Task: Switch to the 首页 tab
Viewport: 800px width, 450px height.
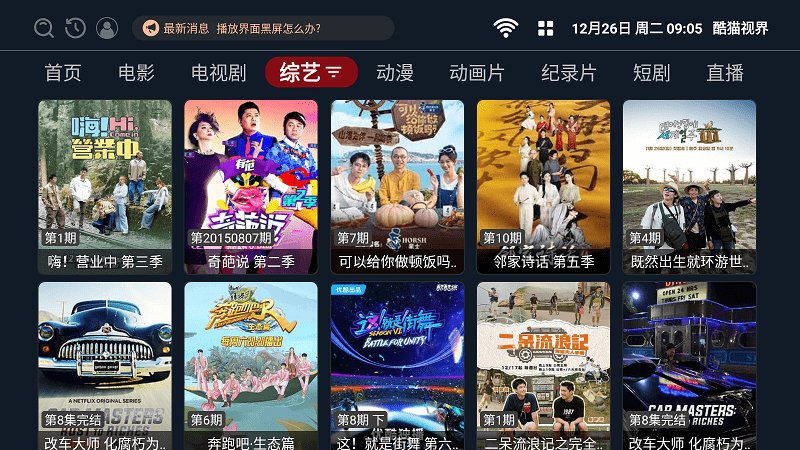Action: pyautogui.click(x=63, y=73)
